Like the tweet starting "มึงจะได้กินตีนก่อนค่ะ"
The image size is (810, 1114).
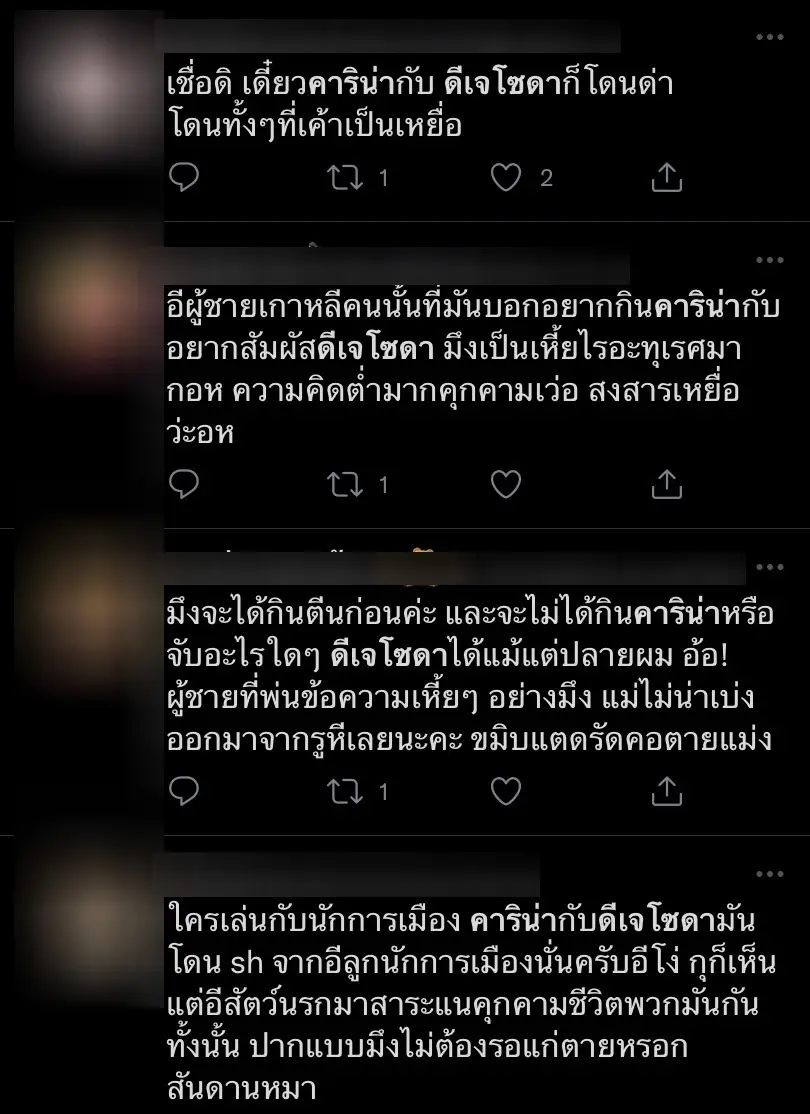507,791
